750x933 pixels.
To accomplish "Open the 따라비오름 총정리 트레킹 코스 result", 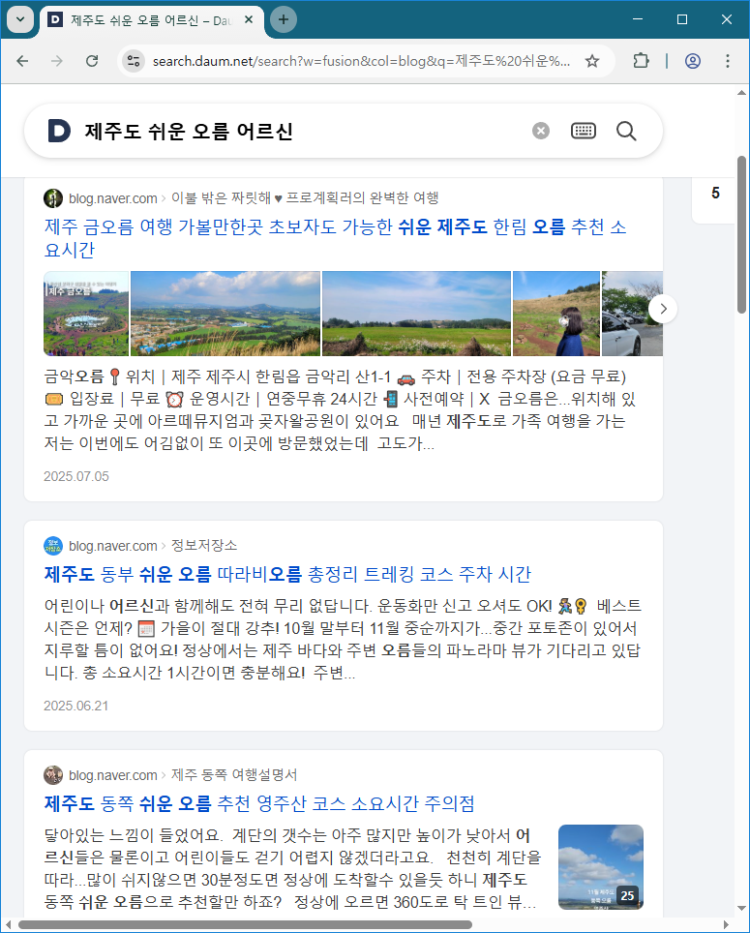I will point(287,574).
